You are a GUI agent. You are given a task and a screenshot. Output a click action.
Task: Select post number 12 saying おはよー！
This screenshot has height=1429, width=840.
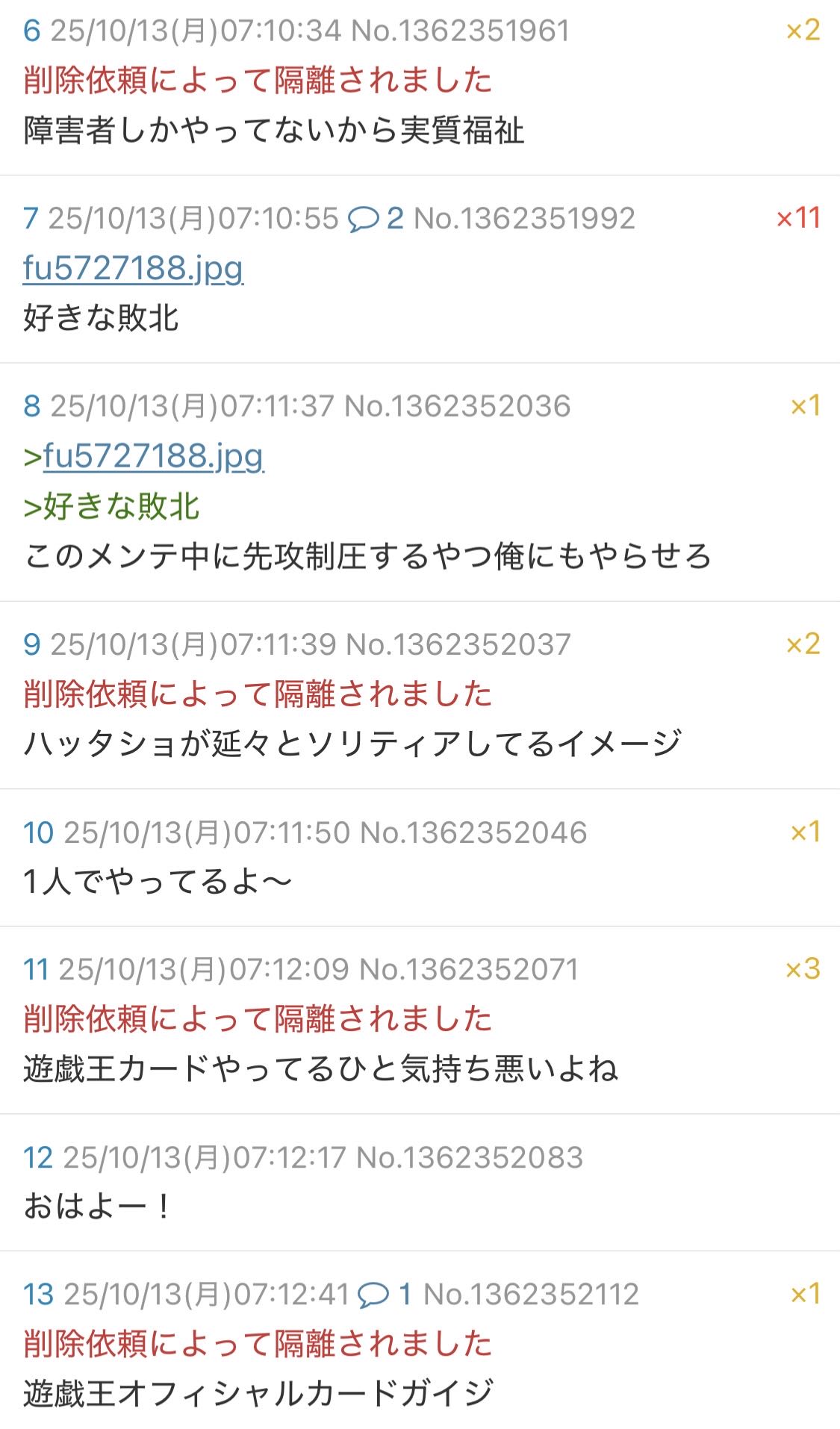click(x=38, y=1158)
